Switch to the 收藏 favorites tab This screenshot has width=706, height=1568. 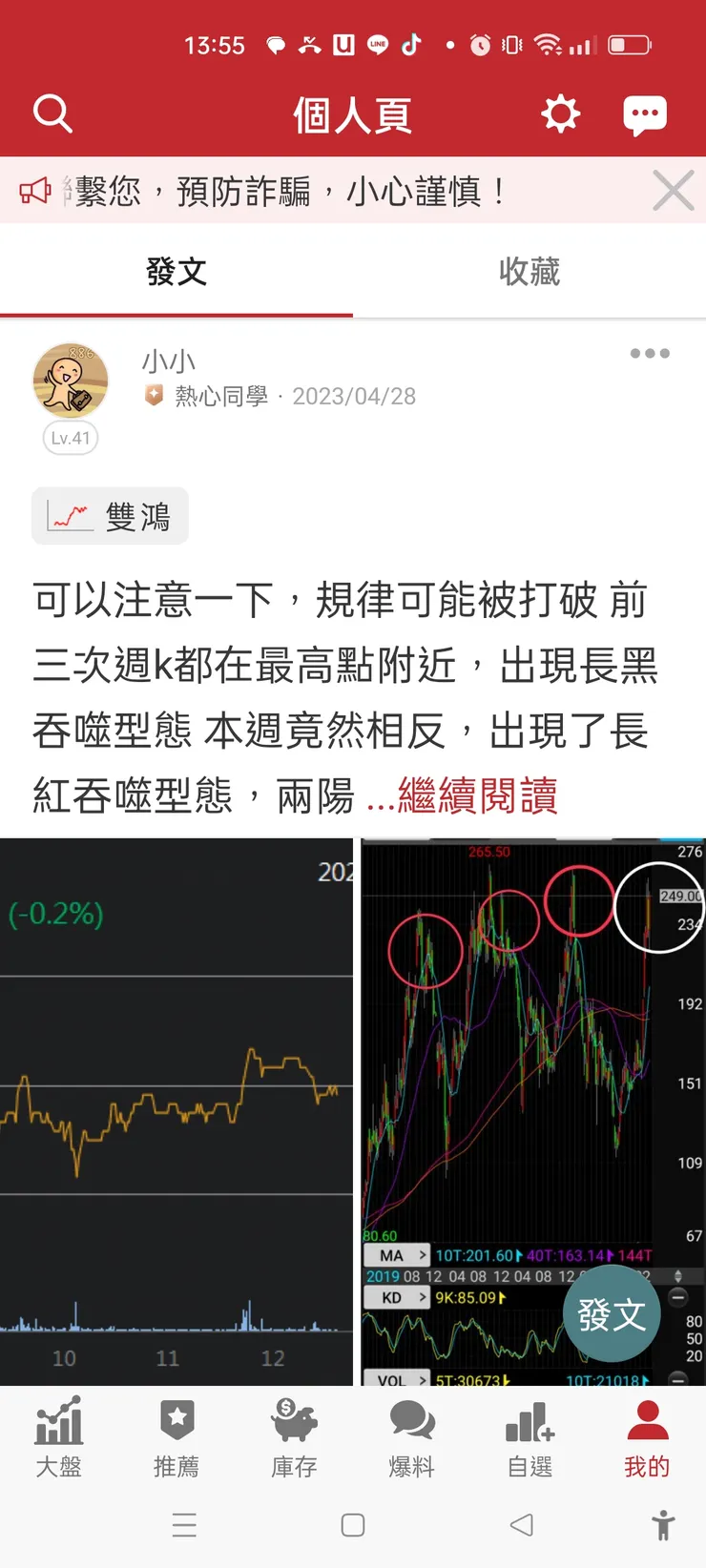click(x=529, y=272)
